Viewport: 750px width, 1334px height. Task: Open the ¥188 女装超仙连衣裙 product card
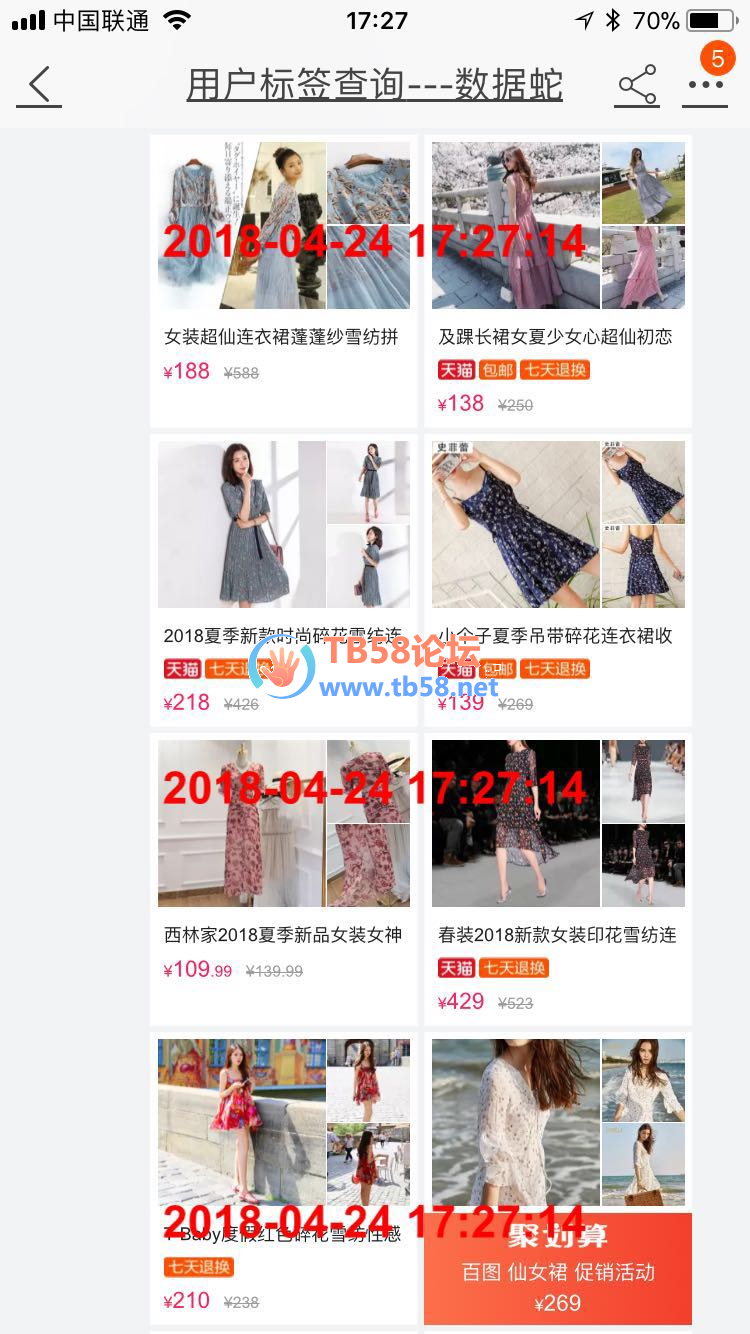283,280
